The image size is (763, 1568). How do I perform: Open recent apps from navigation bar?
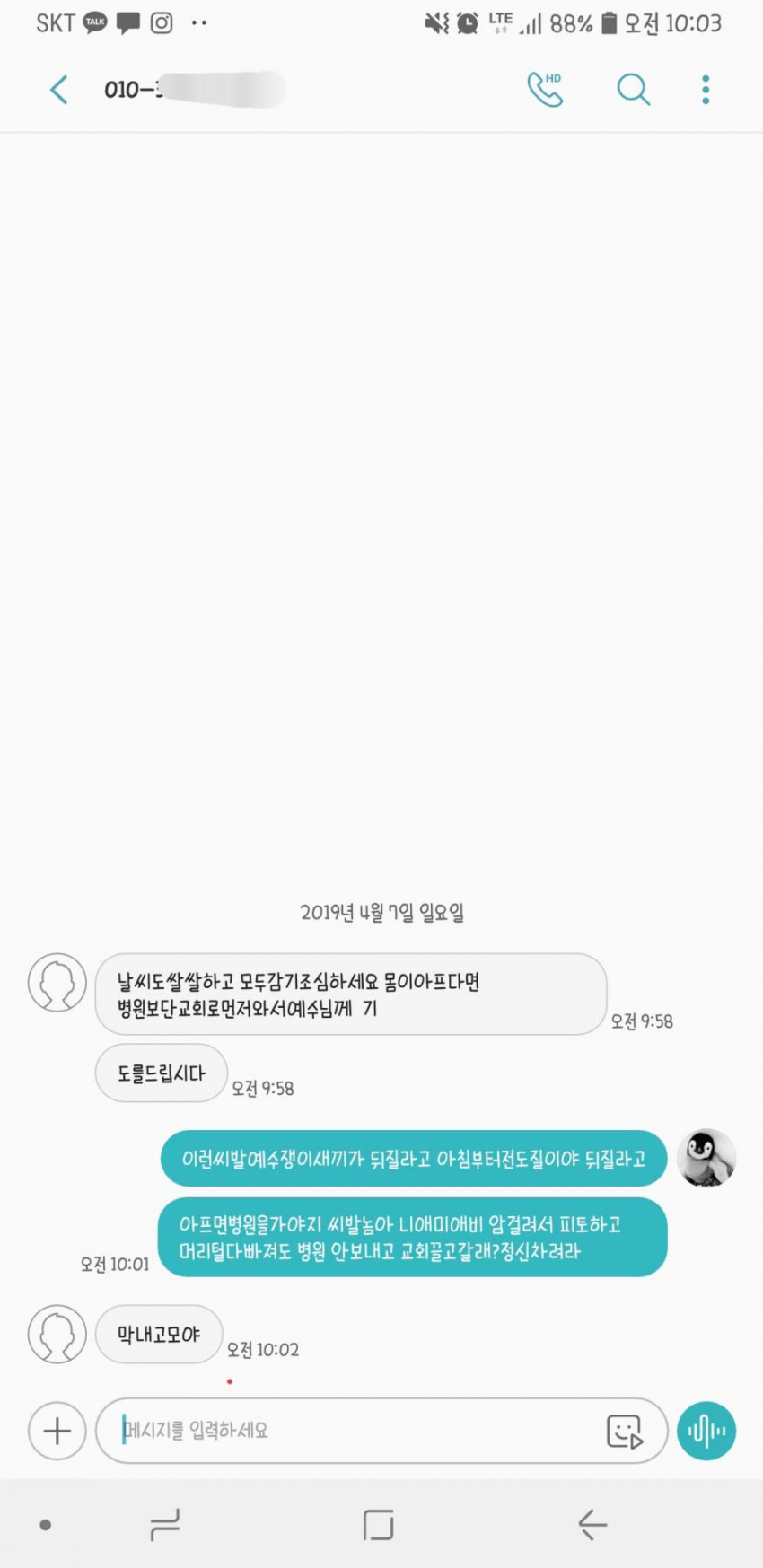point(165,1524)
